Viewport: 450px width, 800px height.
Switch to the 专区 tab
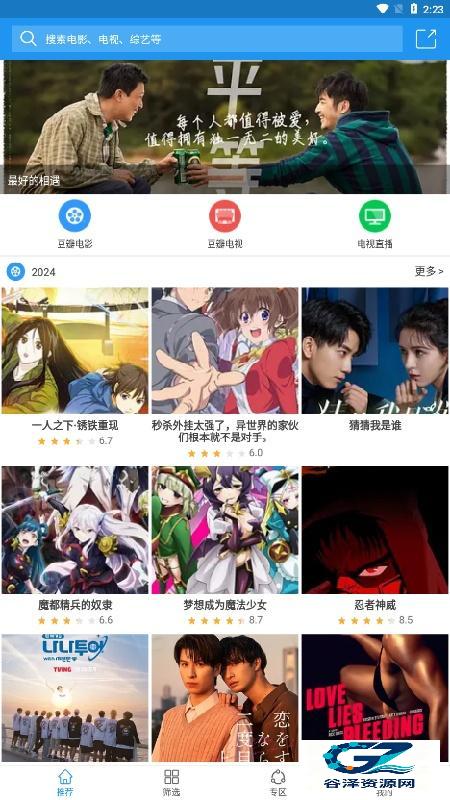[x=278, y=783]
